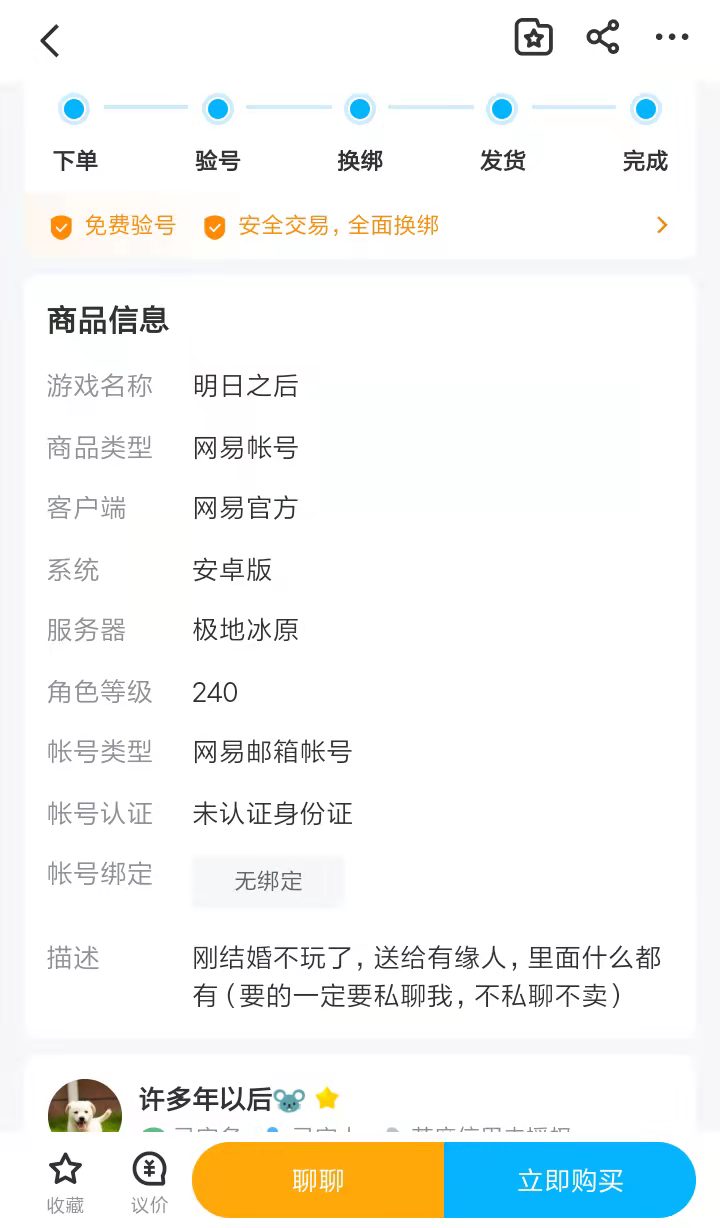
Task: Share this account listing
Action: point(603,38)
